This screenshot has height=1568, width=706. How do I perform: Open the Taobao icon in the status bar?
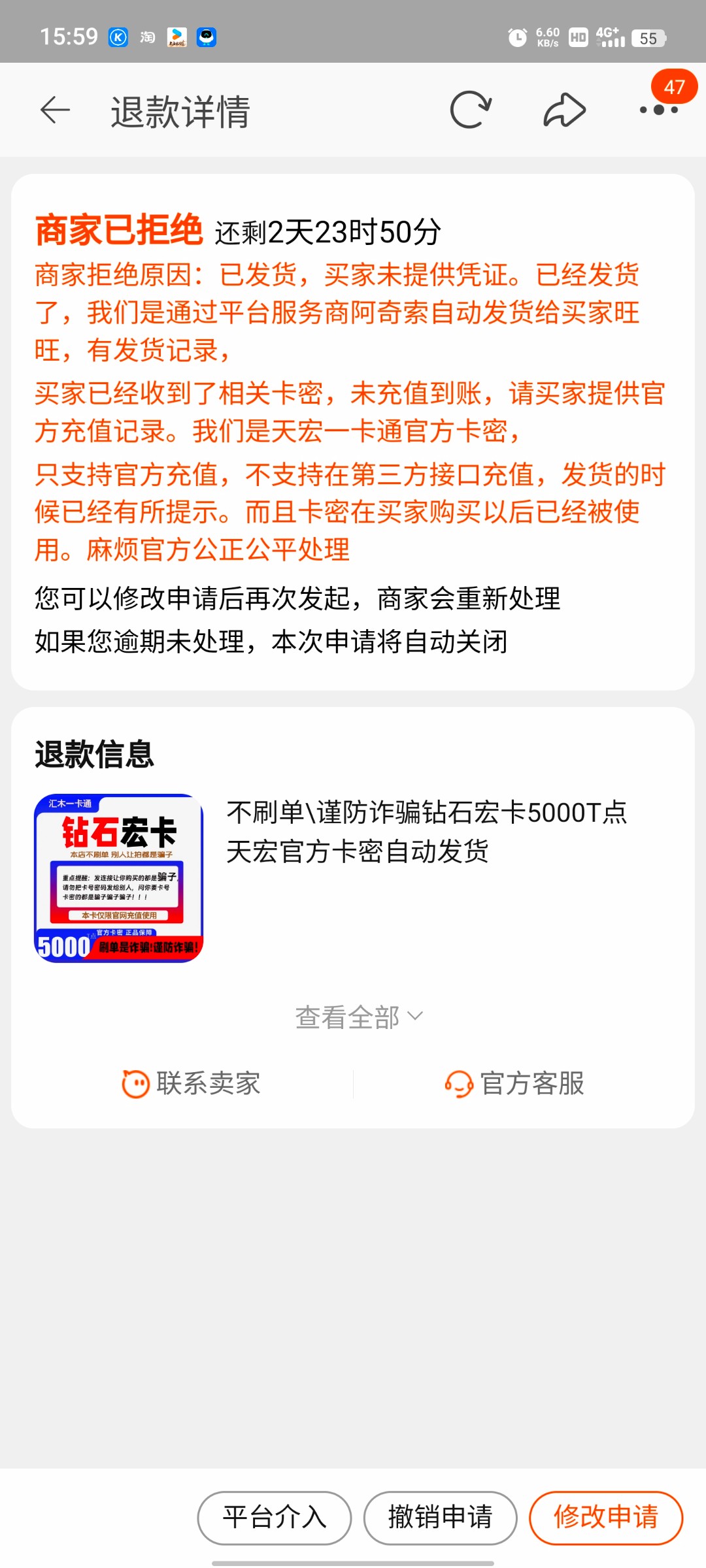(x=147, y=37)
